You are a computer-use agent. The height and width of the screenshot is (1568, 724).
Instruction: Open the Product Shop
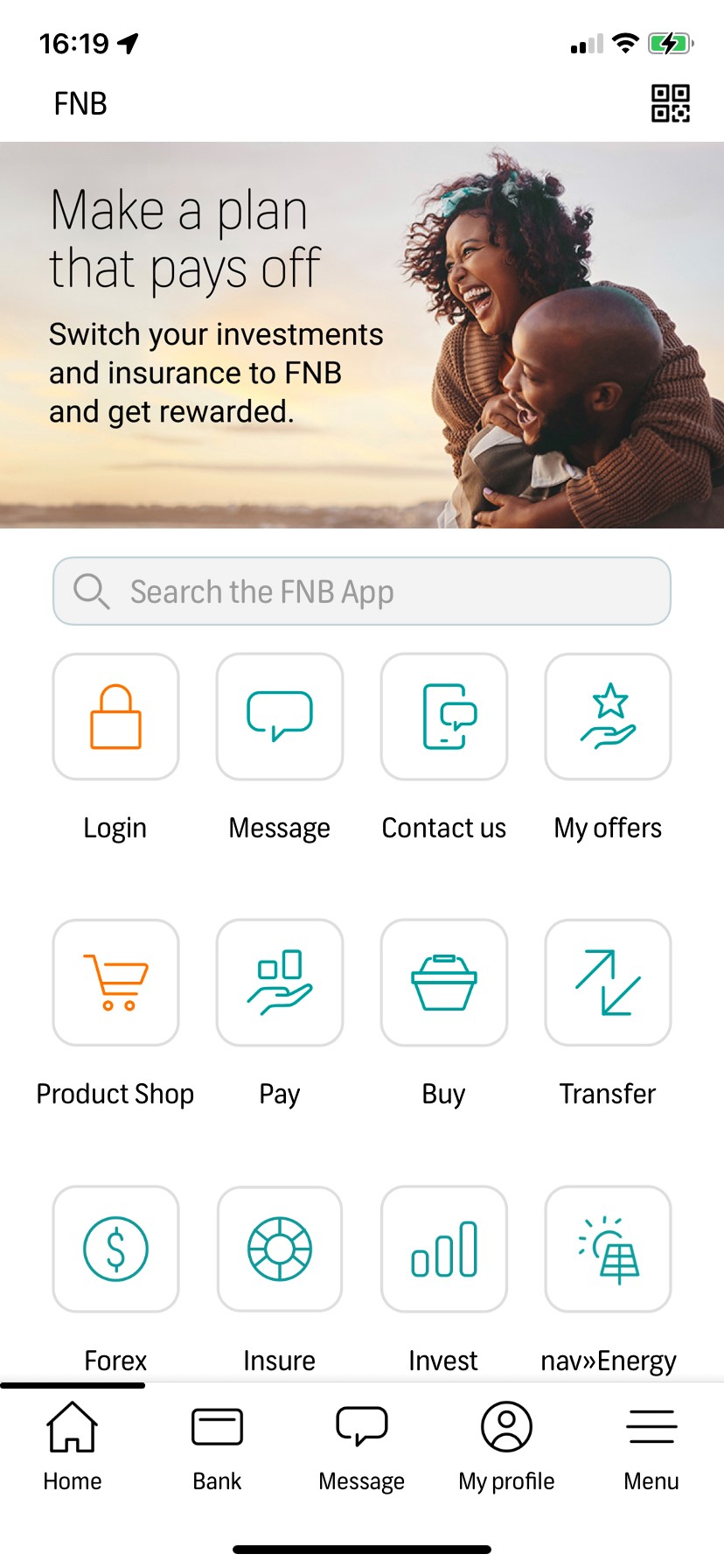coord(115,983)
